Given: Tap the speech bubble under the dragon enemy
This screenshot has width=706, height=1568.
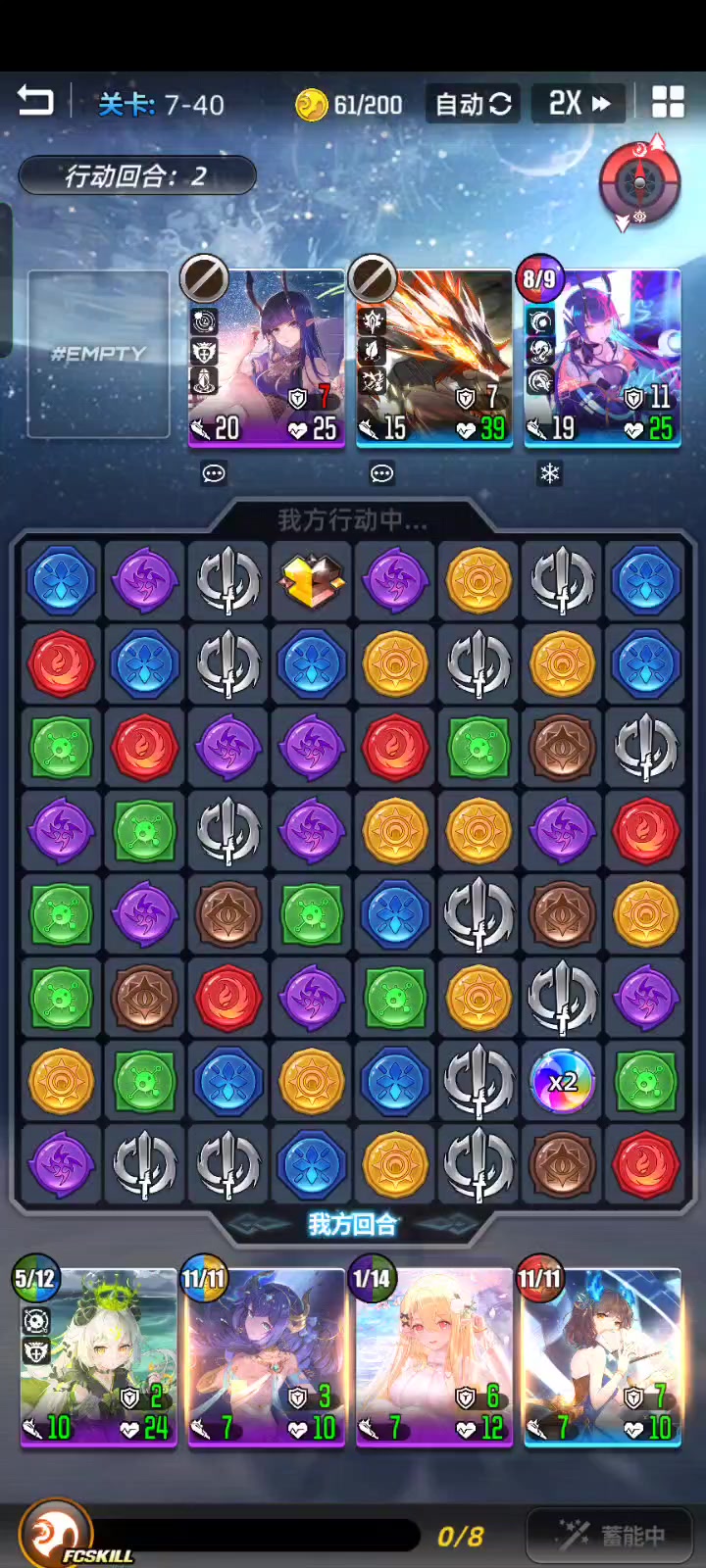Looking at the screenshot, I should click(x=381, y=474).
